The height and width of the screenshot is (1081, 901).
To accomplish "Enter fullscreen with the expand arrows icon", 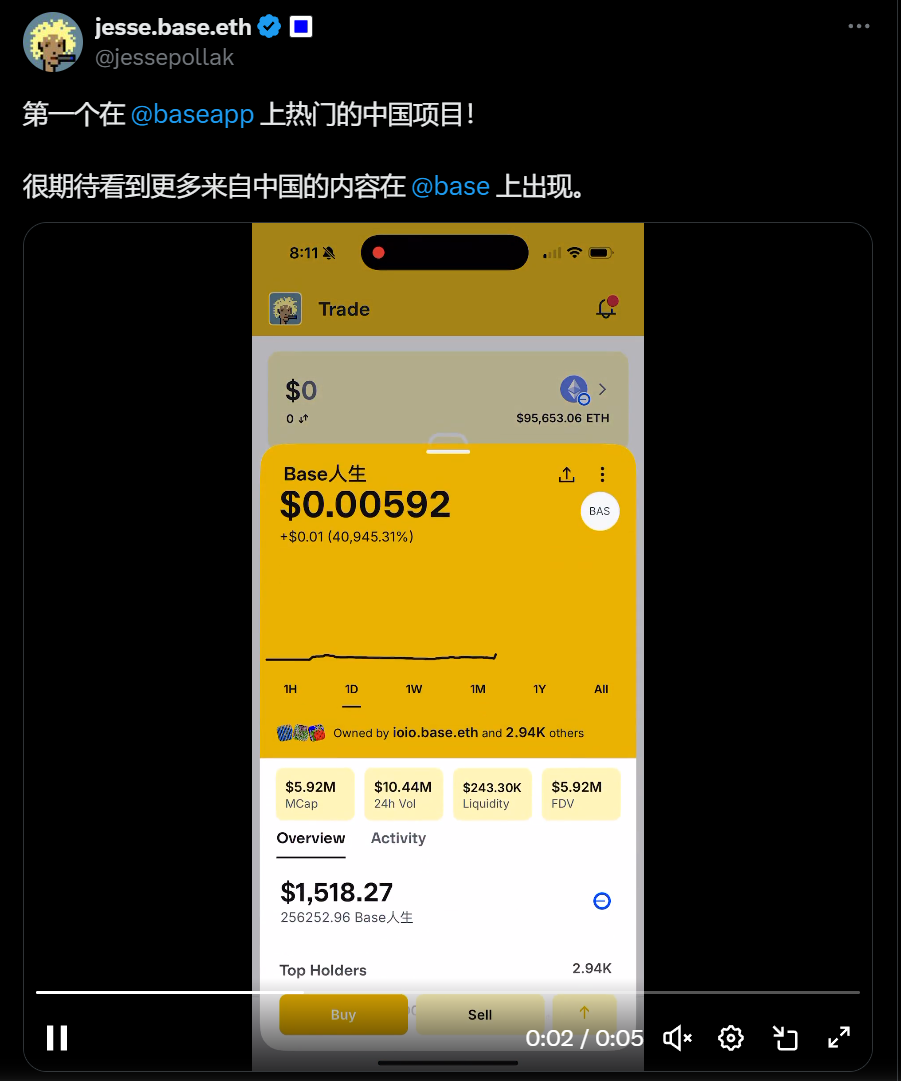I will [839, 1038].
